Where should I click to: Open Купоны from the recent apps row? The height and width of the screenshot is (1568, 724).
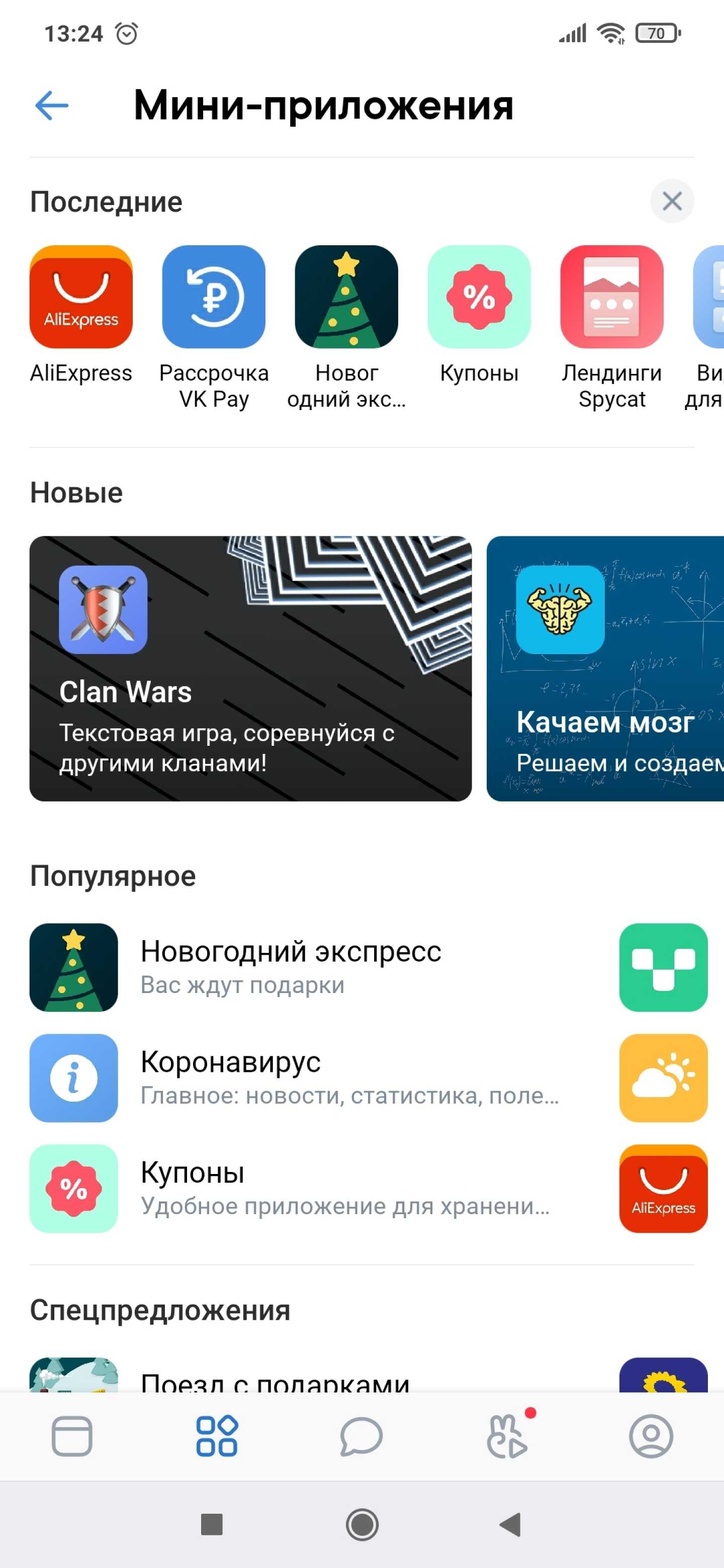click(479, 297)
